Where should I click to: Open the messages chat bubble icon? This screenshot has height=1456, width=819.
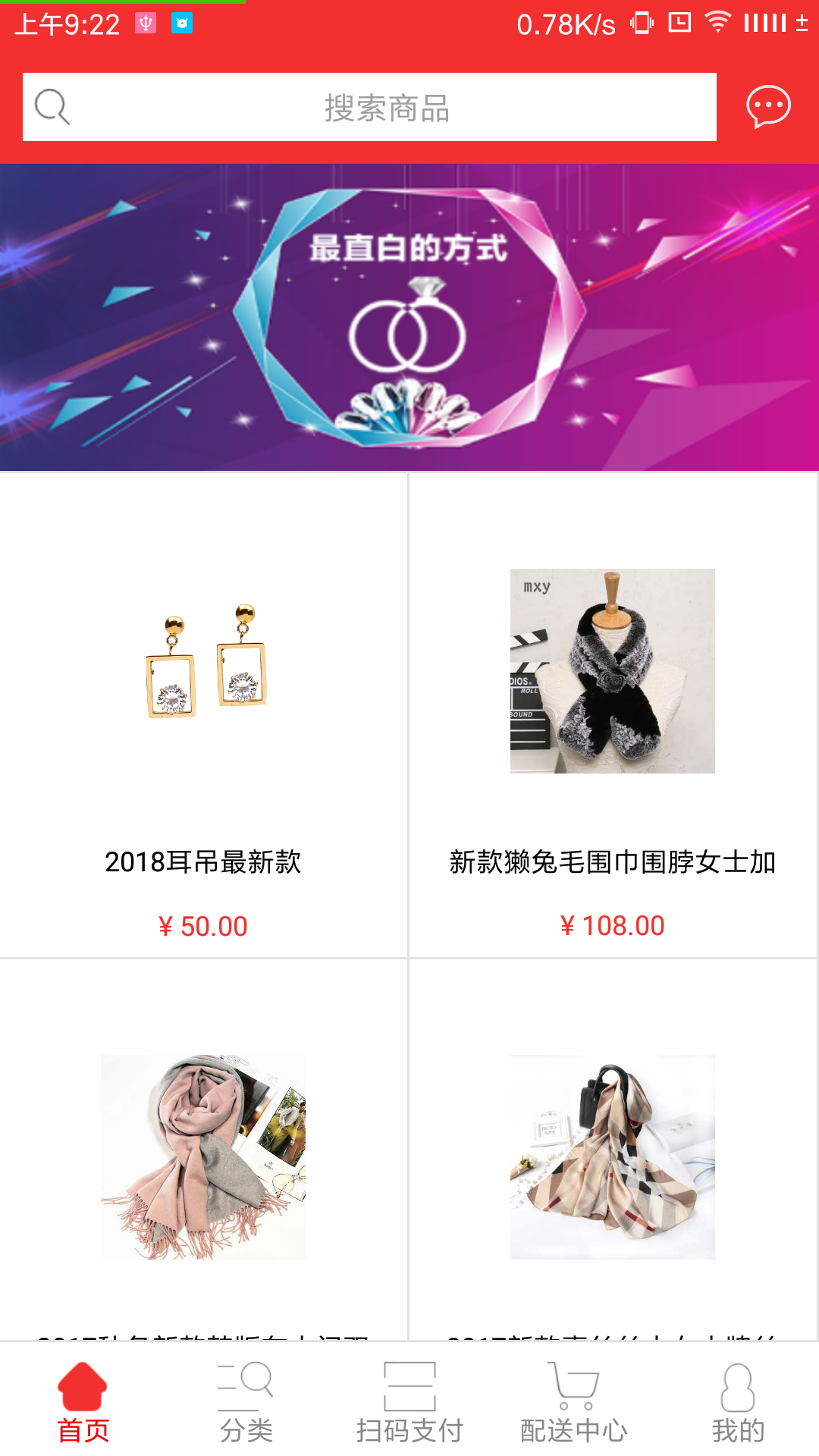click(768, 106)
